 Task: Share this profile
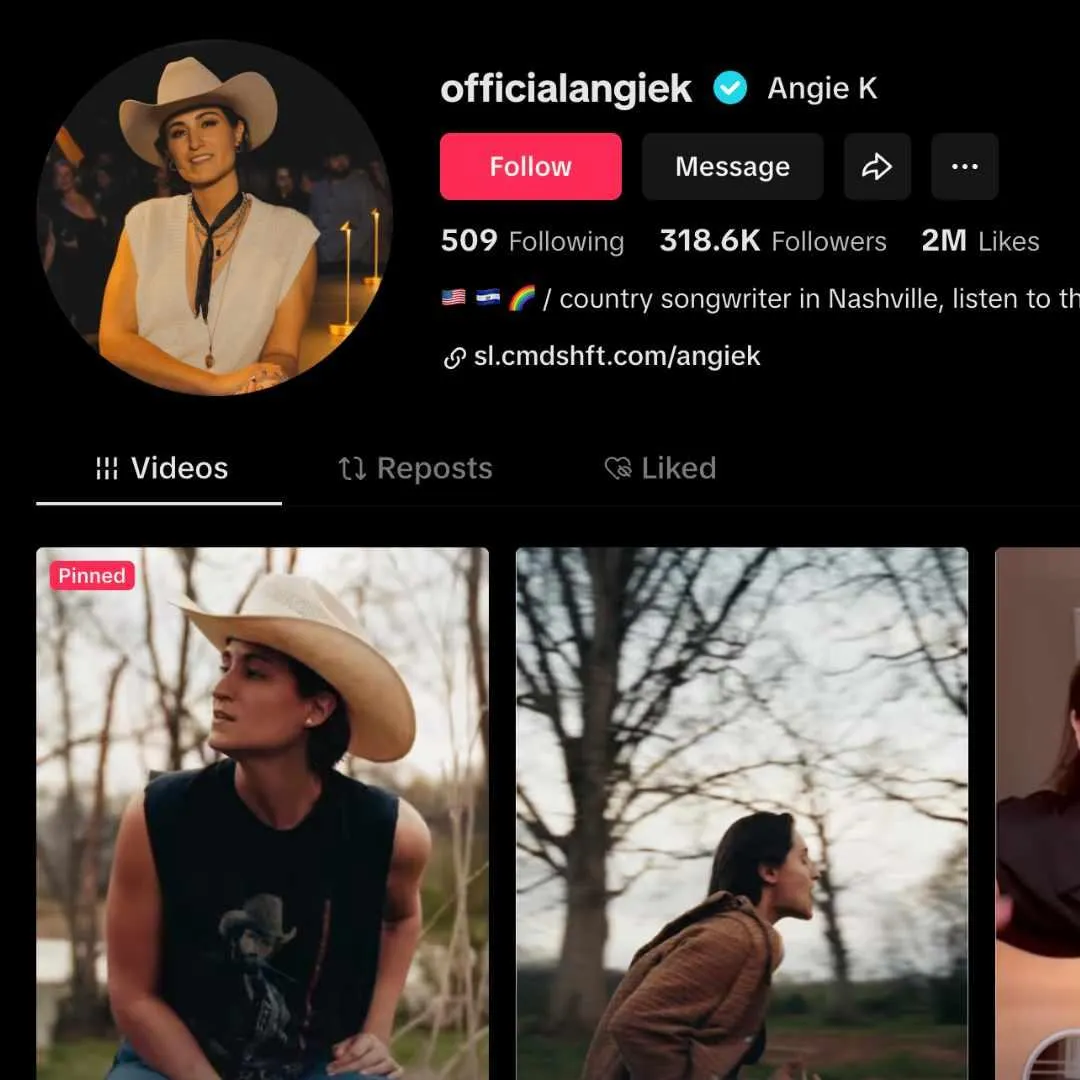click(877, 166)
